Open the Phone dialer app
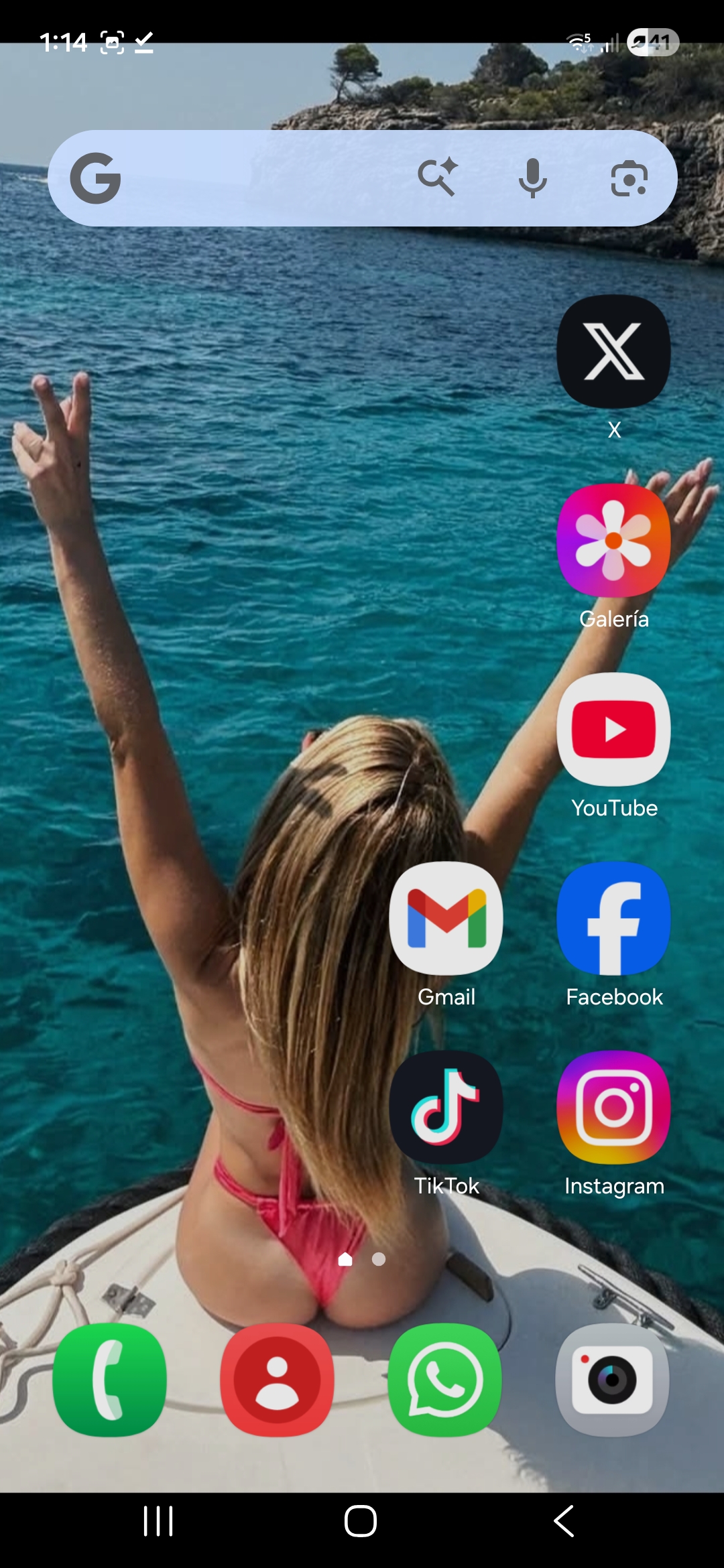 [x=109, y=1380]
